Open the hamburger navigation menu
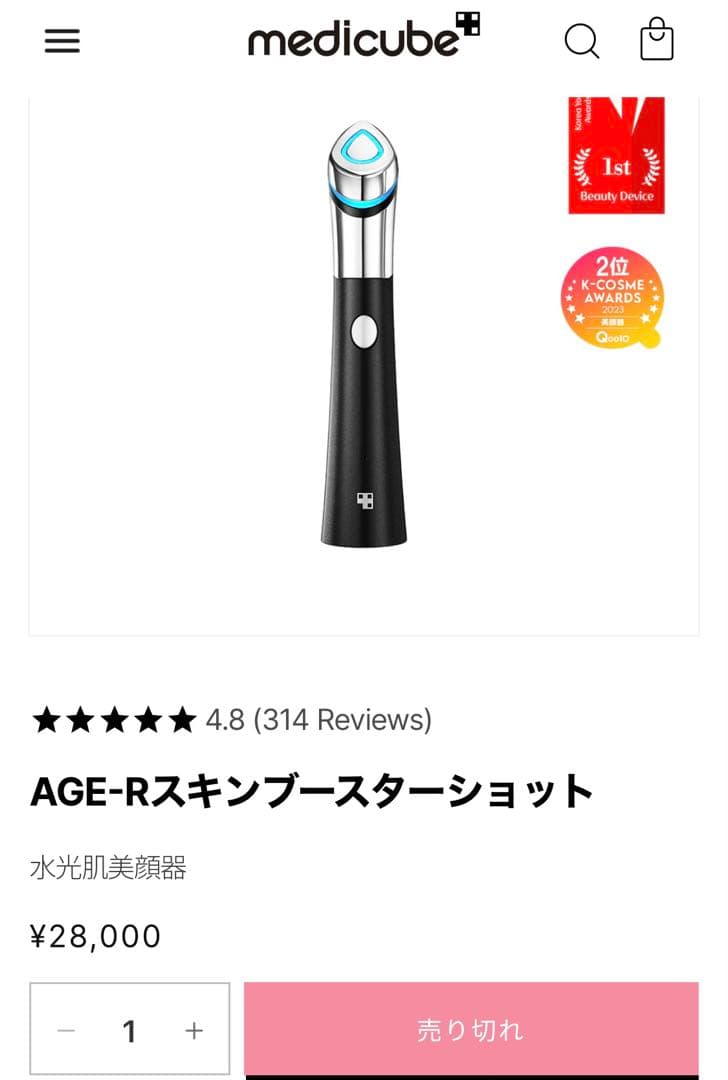 pos(62,40)
